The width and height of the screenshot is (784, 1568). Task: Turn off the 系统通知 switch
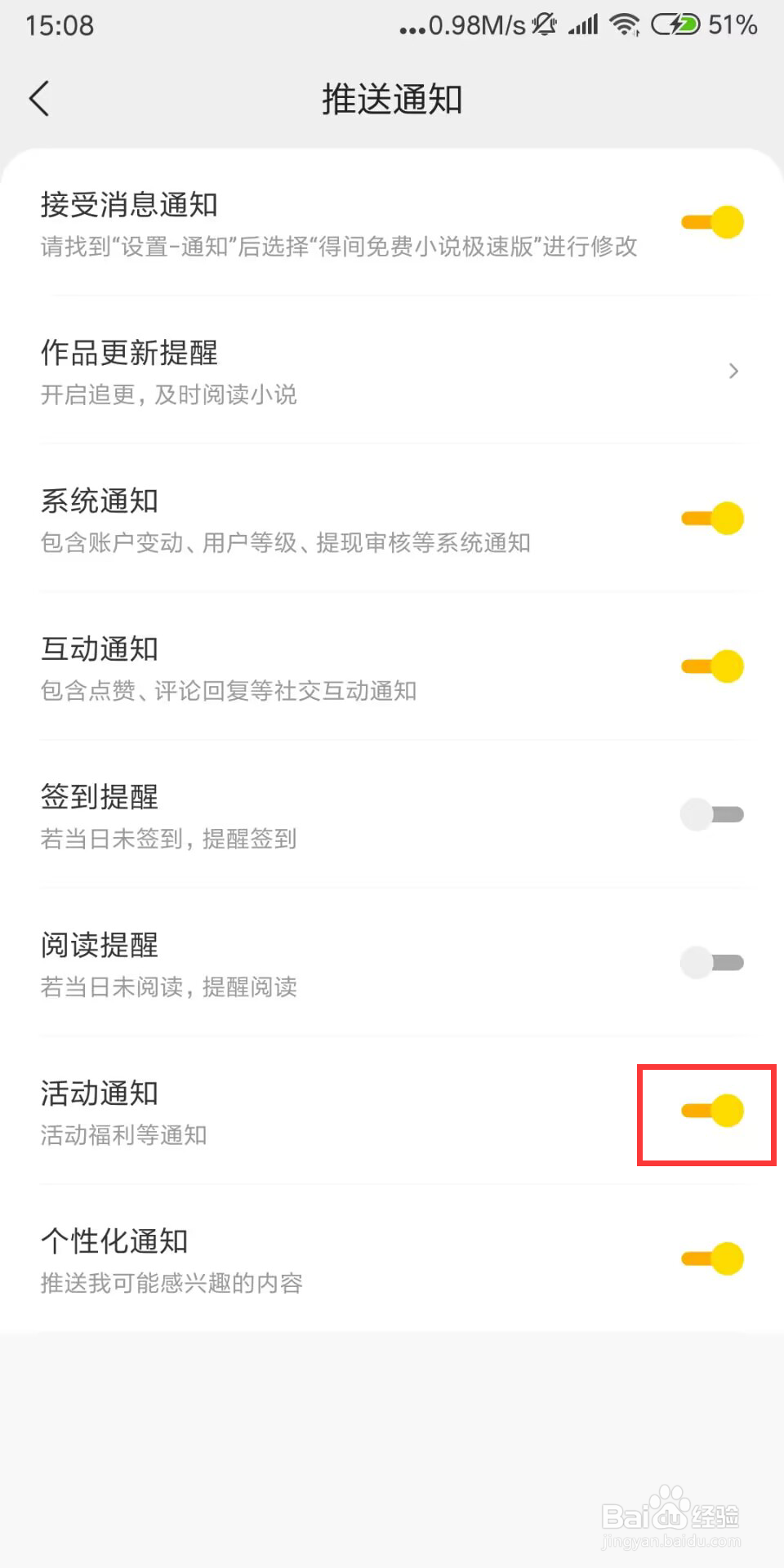click(x=712, y=518)
